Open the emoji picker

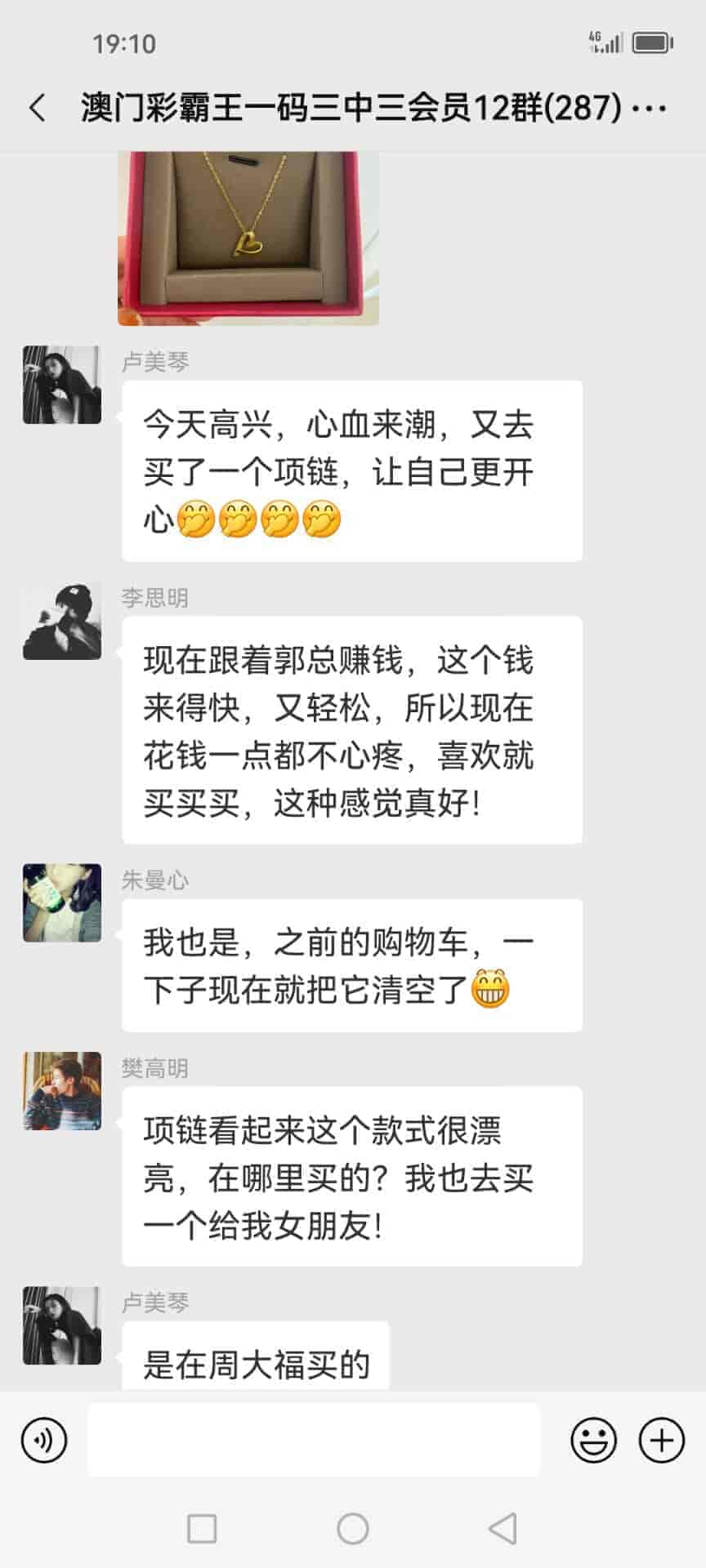593,1440
